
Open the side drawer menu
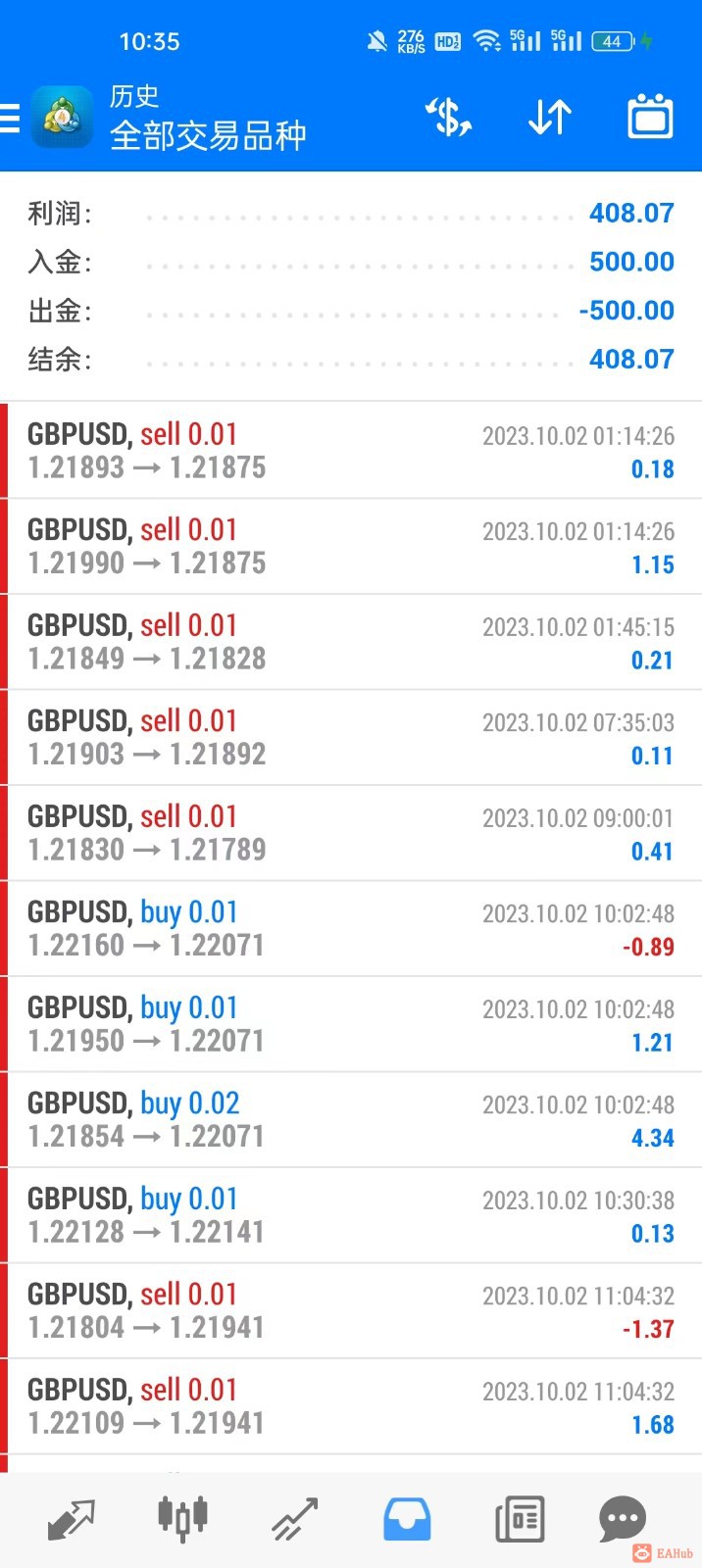pos(10,119)
